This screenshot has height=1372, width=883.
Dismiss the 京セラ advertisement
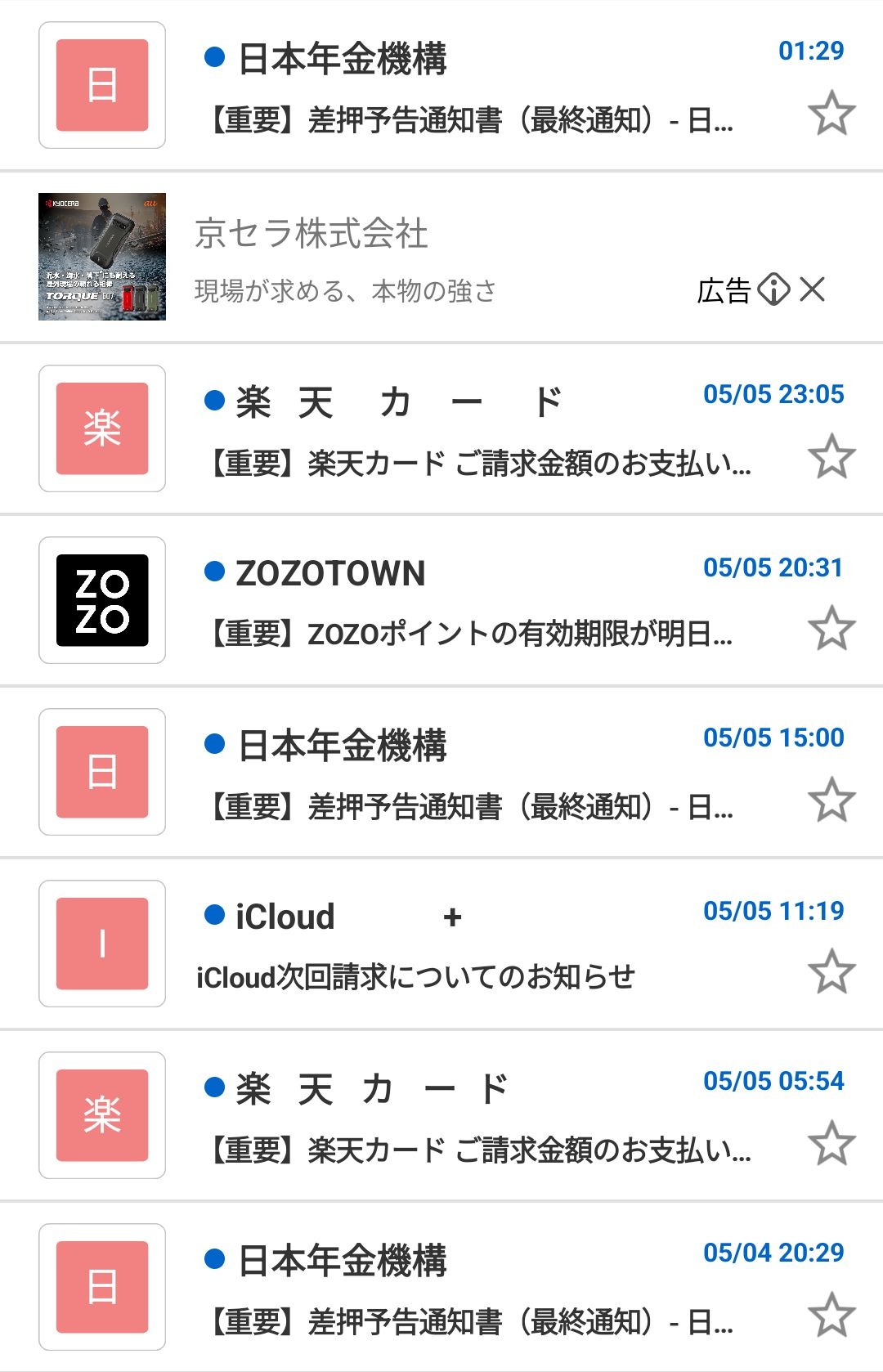tap(813, 289)
